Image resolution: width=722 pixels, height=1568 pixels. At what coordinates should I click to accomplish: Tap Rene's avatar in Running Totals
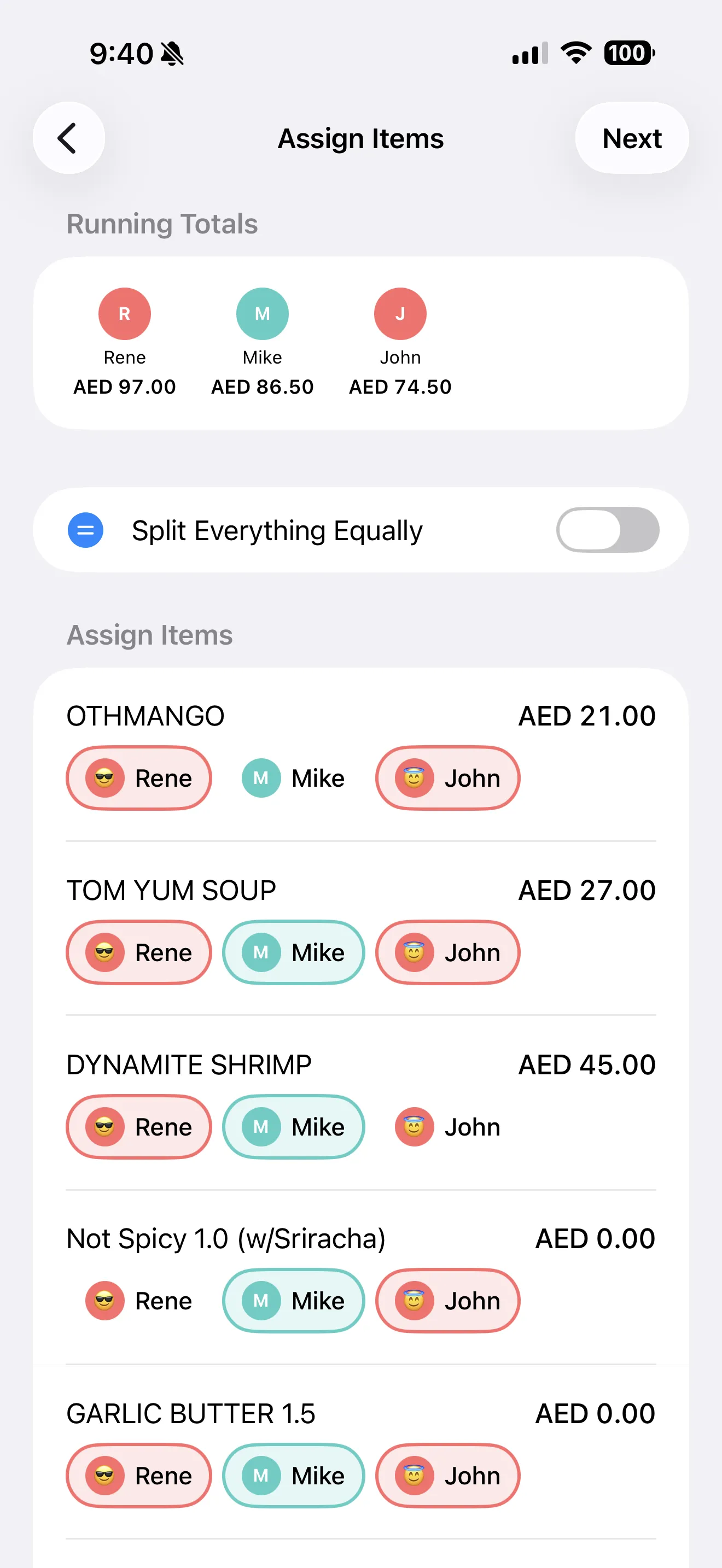tap(124, 313)
